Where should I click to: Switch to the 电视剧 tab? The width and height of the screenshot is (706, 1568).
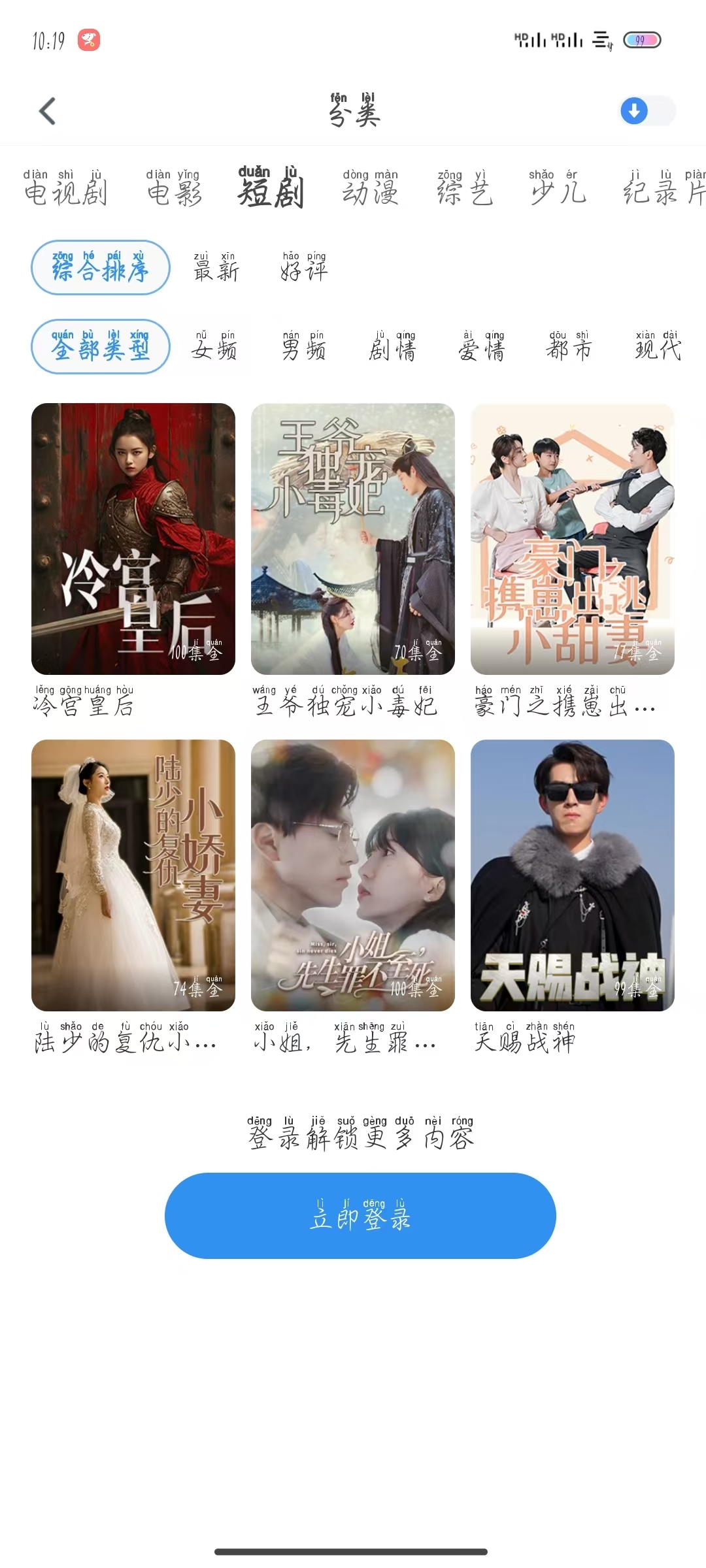(65, 188)
